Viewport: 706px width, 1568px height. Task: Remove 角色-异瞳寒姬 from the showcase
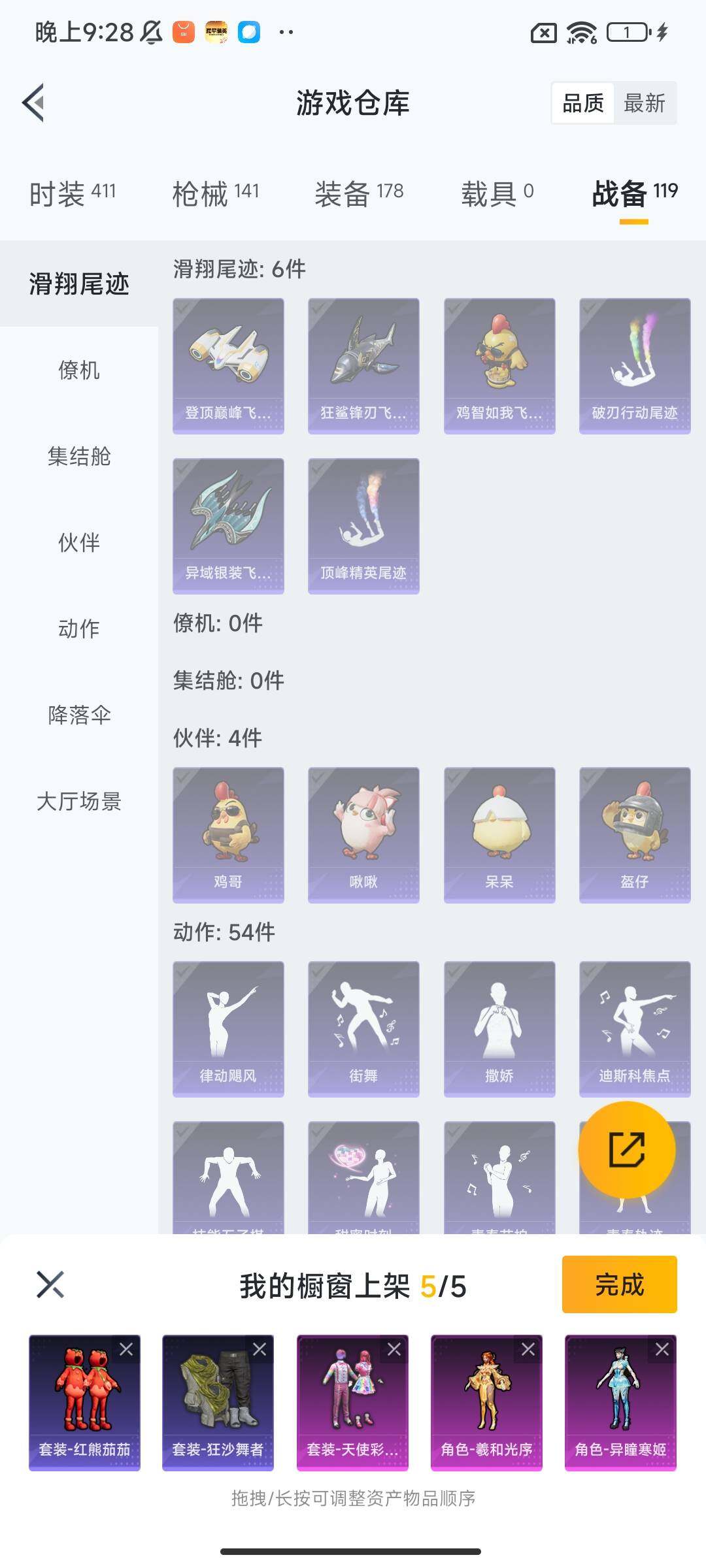tap(662, 1349)
